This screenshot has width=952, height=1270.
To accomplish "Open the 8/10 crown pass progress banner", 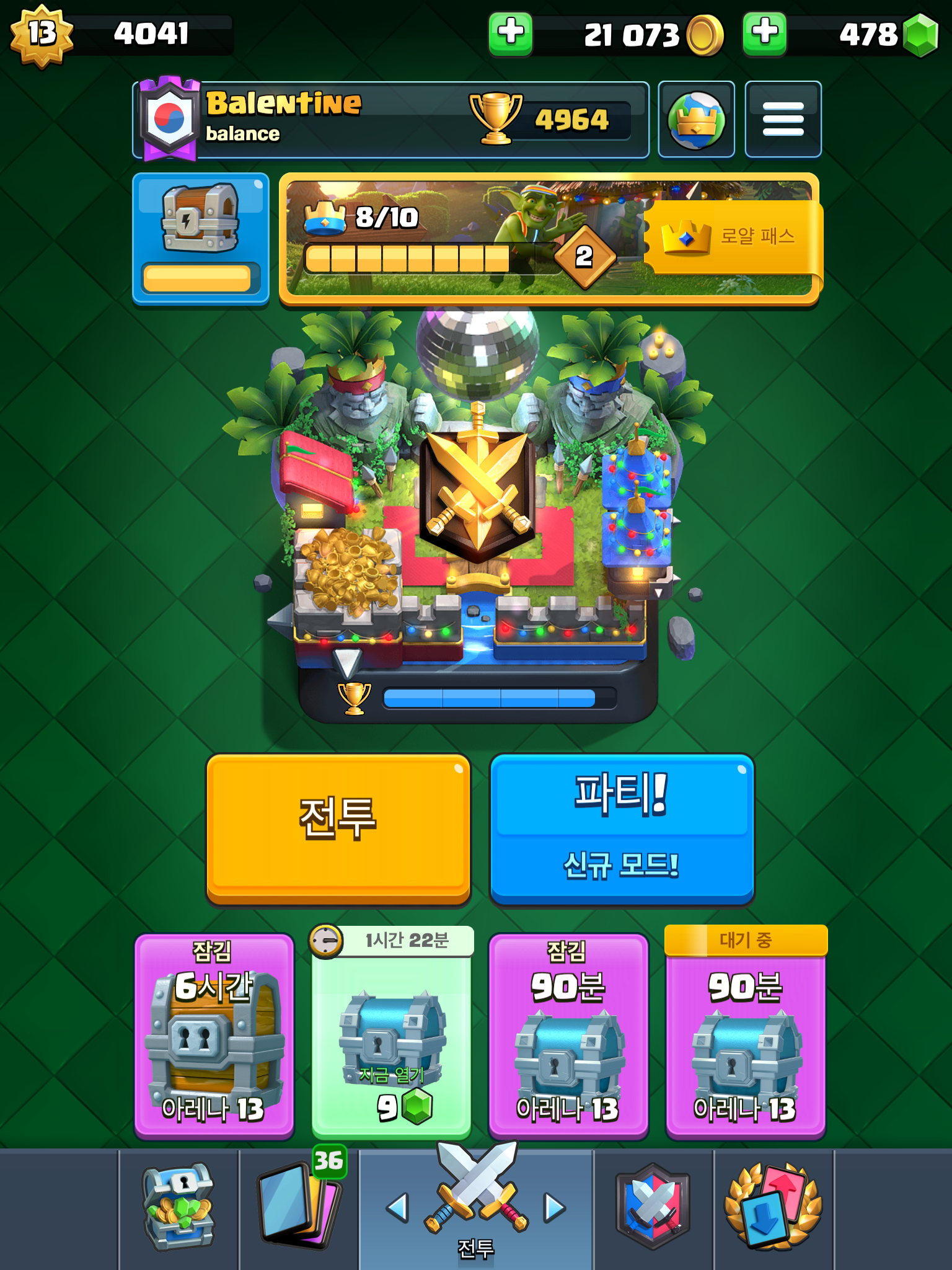I will tap(434, 239).
